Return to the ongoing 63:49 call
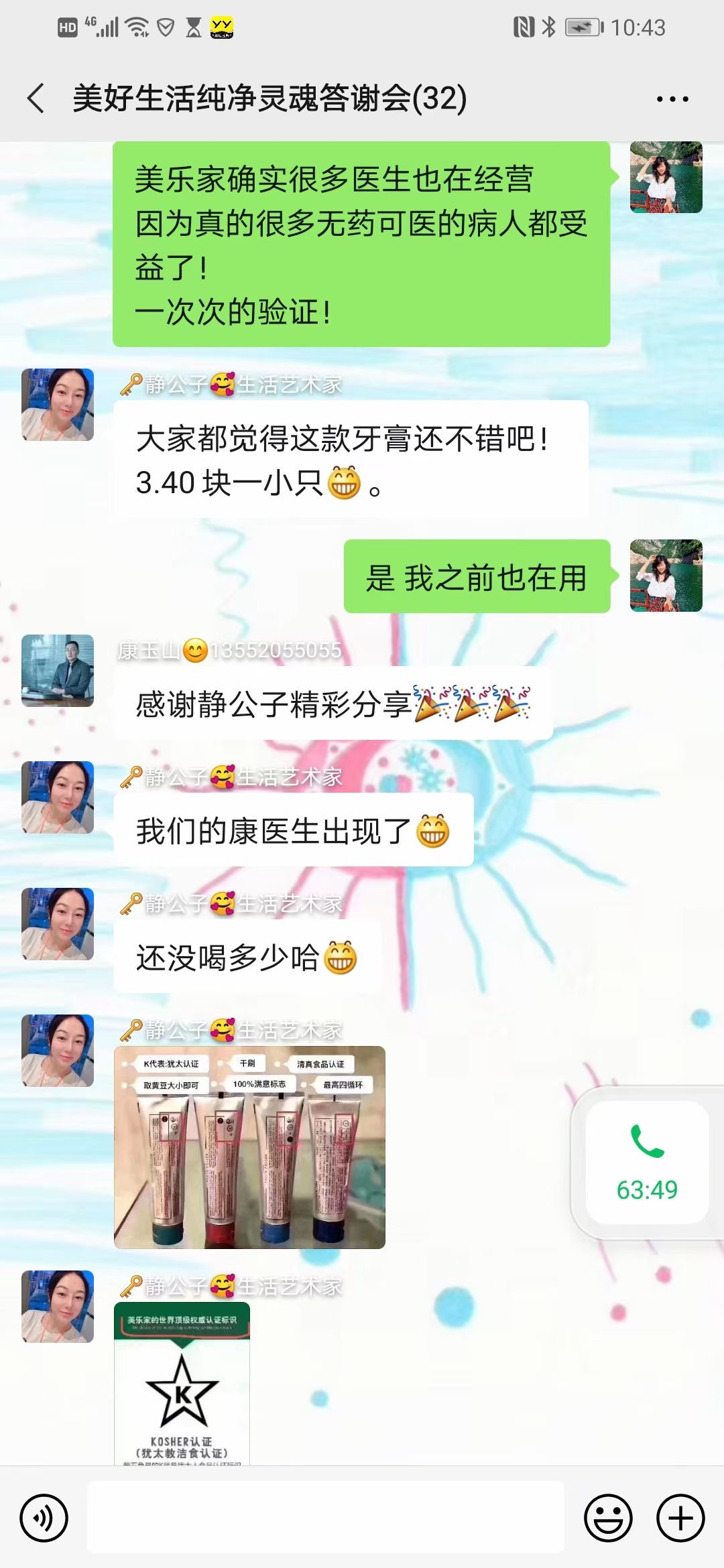This screenshot has height=1568, width=724. [x=647, y=1163]
